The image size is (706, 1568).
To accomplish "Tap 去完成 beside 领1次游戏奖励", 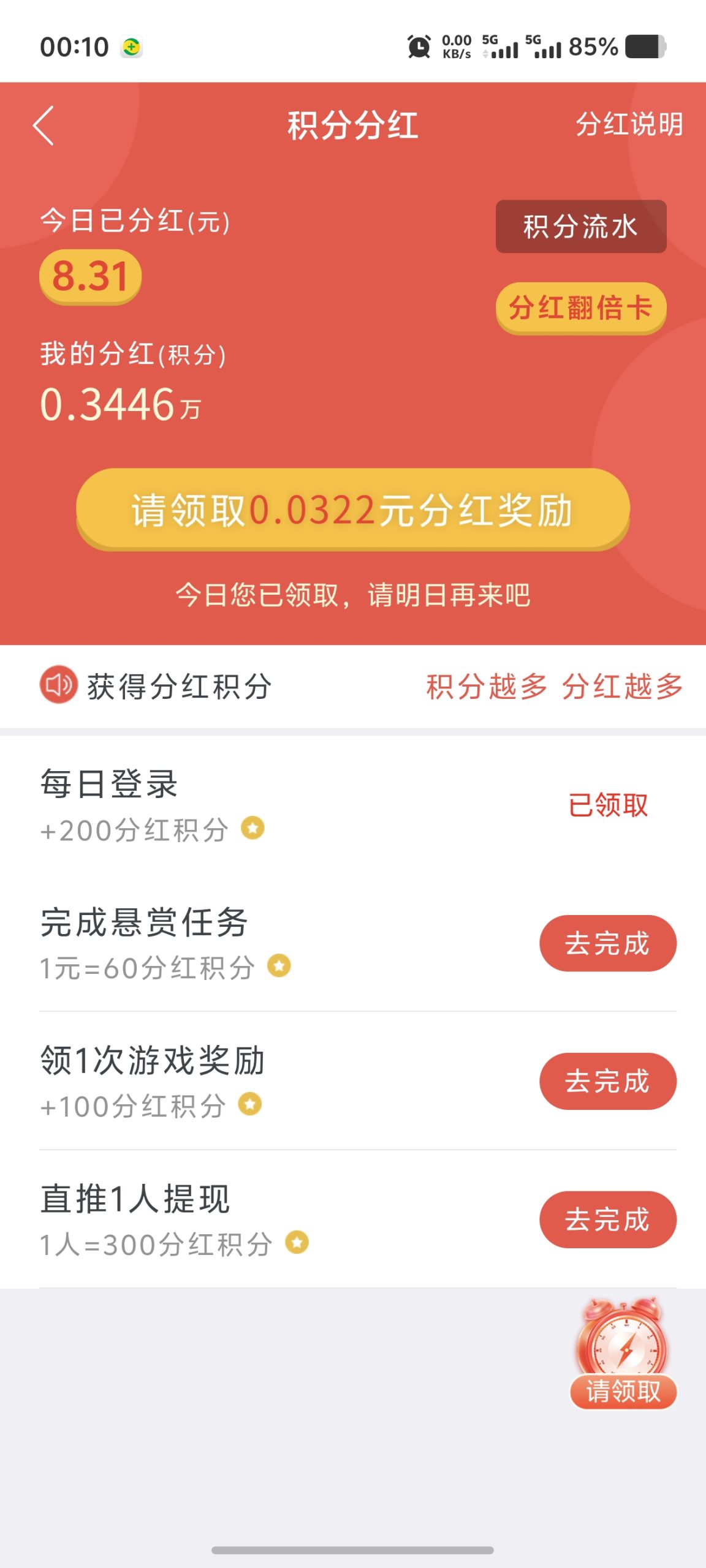I will coord(606,1082).
